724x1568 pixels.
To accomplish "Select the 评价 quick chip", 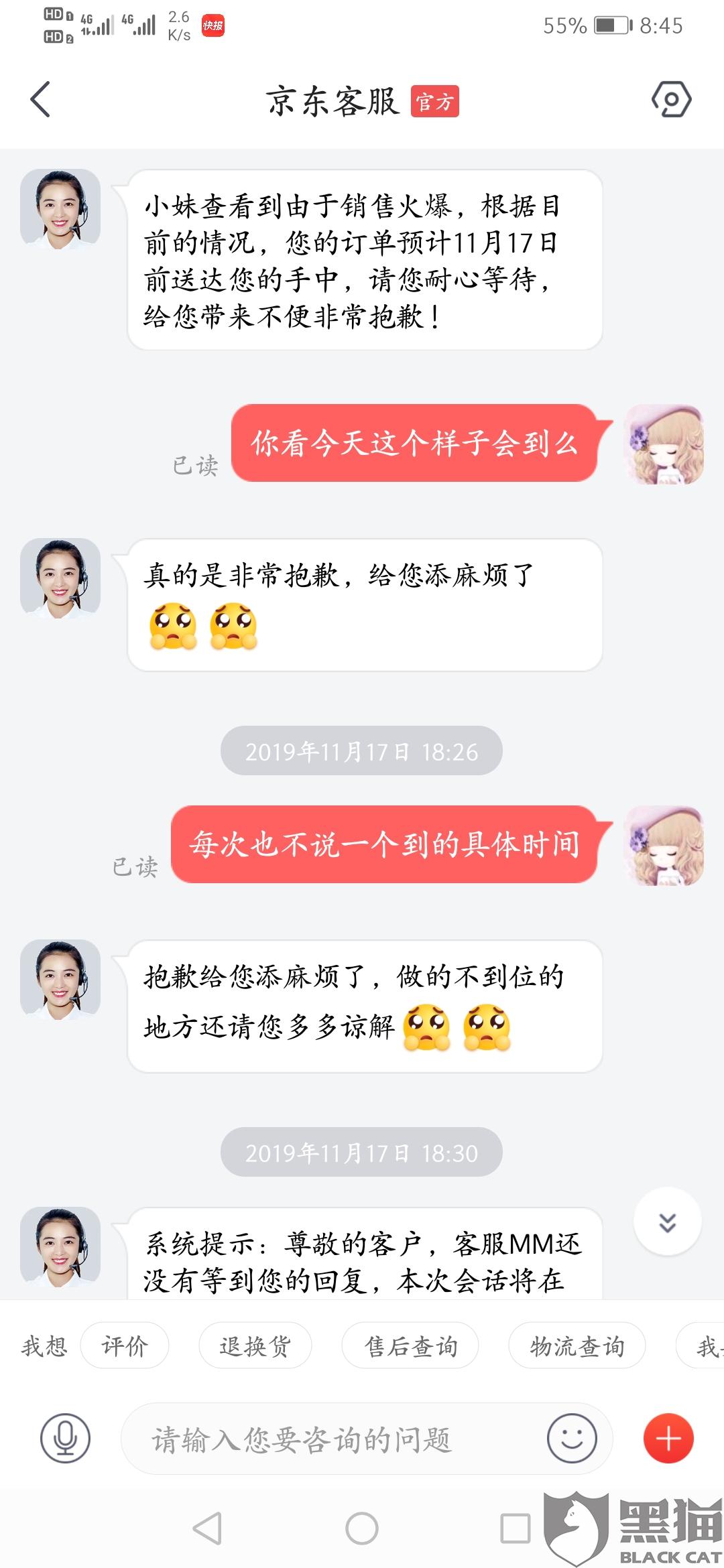I will [x=125, y=1345].
